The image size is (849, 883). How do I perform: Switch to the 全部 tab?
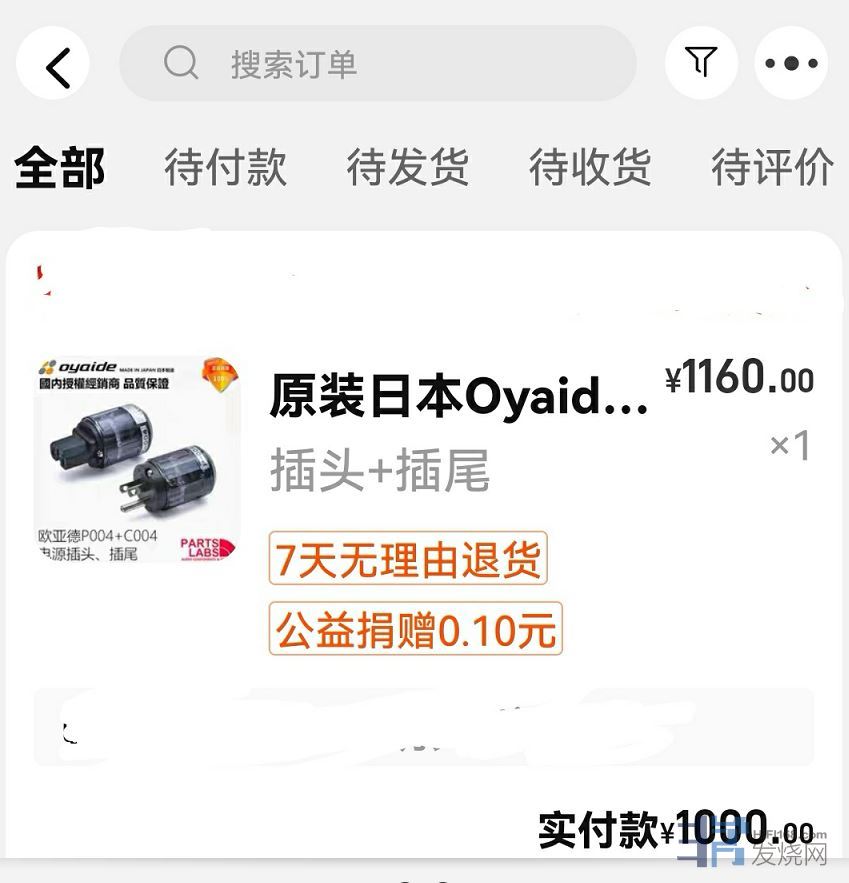coord(60,167)
